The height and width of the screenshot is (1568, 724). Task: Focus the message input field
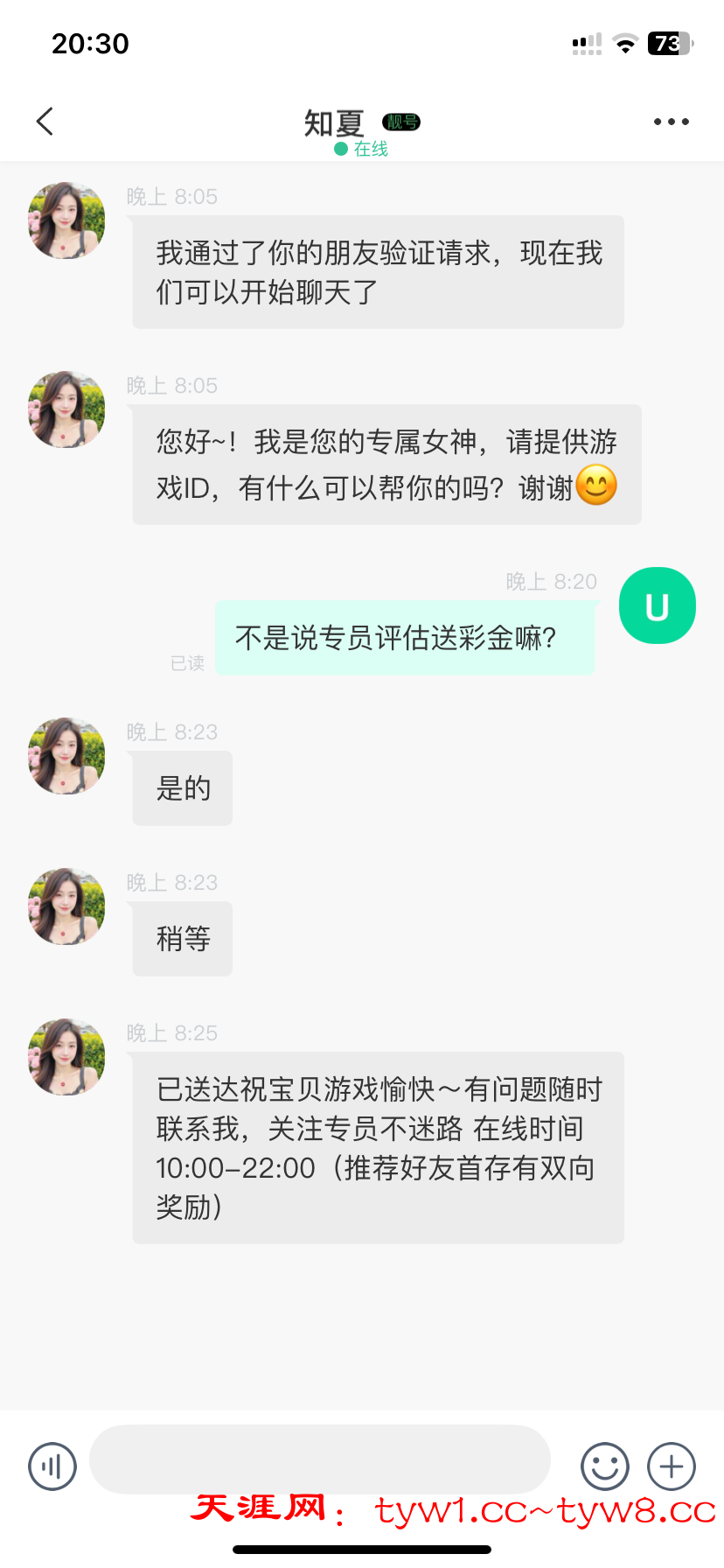[x=319, y=1459]
